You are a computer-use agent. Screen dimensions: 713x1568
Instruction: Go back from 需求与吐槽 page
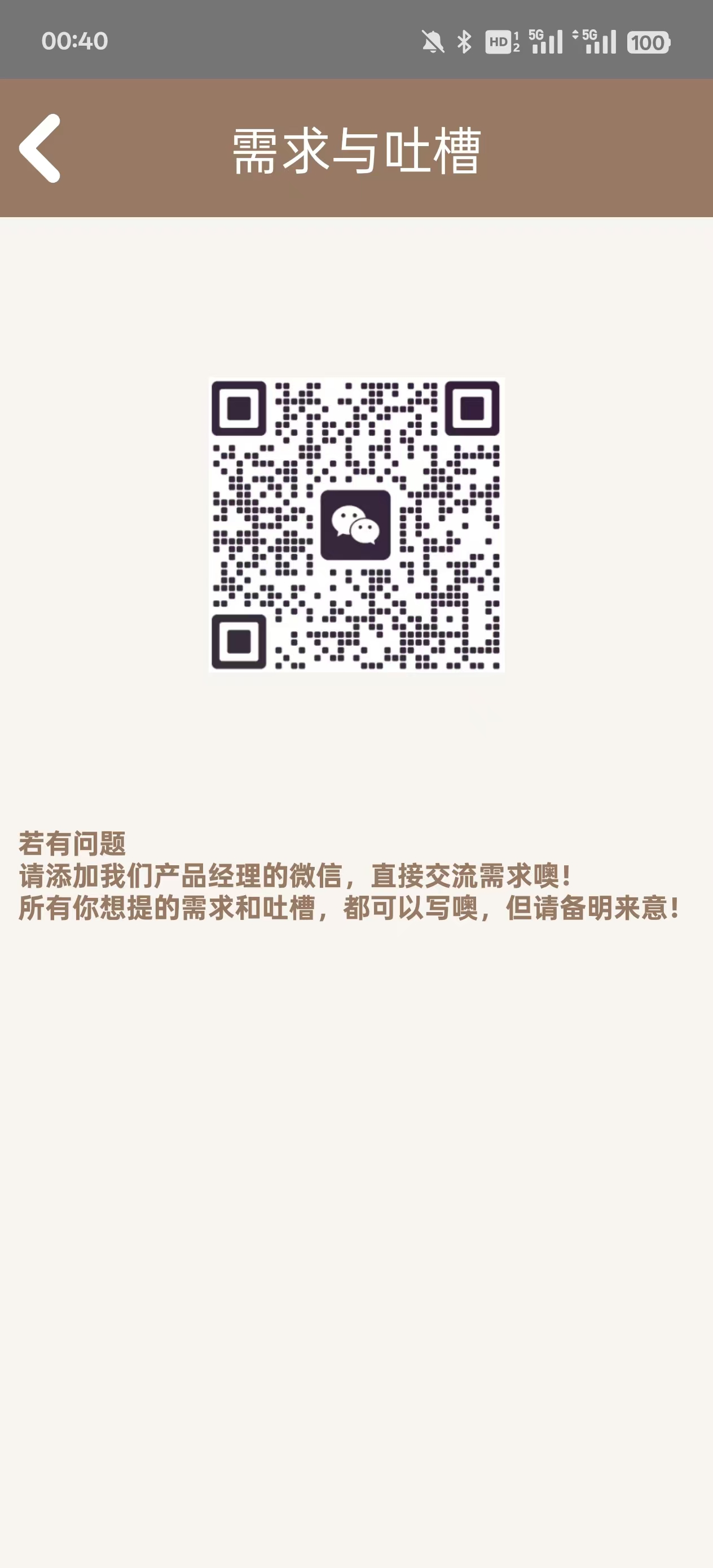(x=40, y=148)
